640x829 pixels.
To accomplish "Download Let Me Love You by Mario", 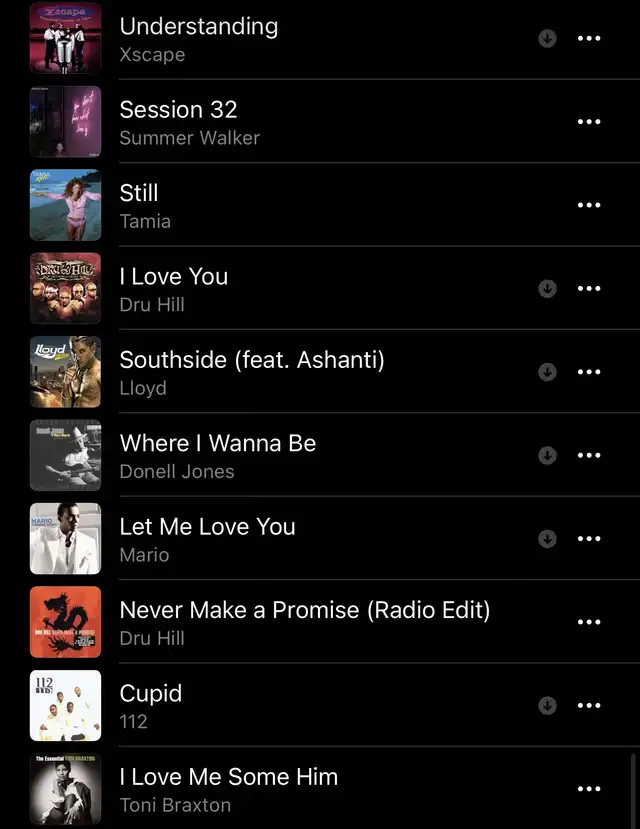I will [x=547, y=539].
